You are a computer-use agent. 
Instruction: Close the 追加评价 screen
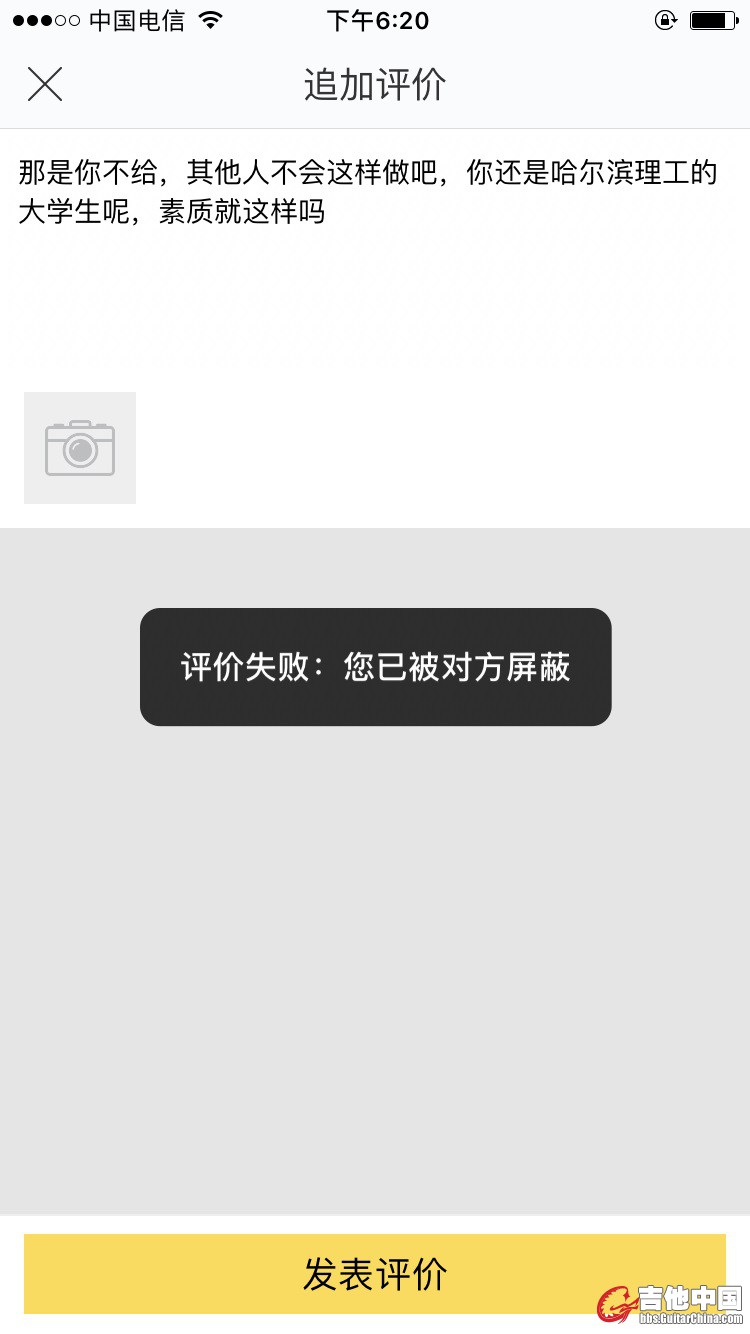point(45,85)
